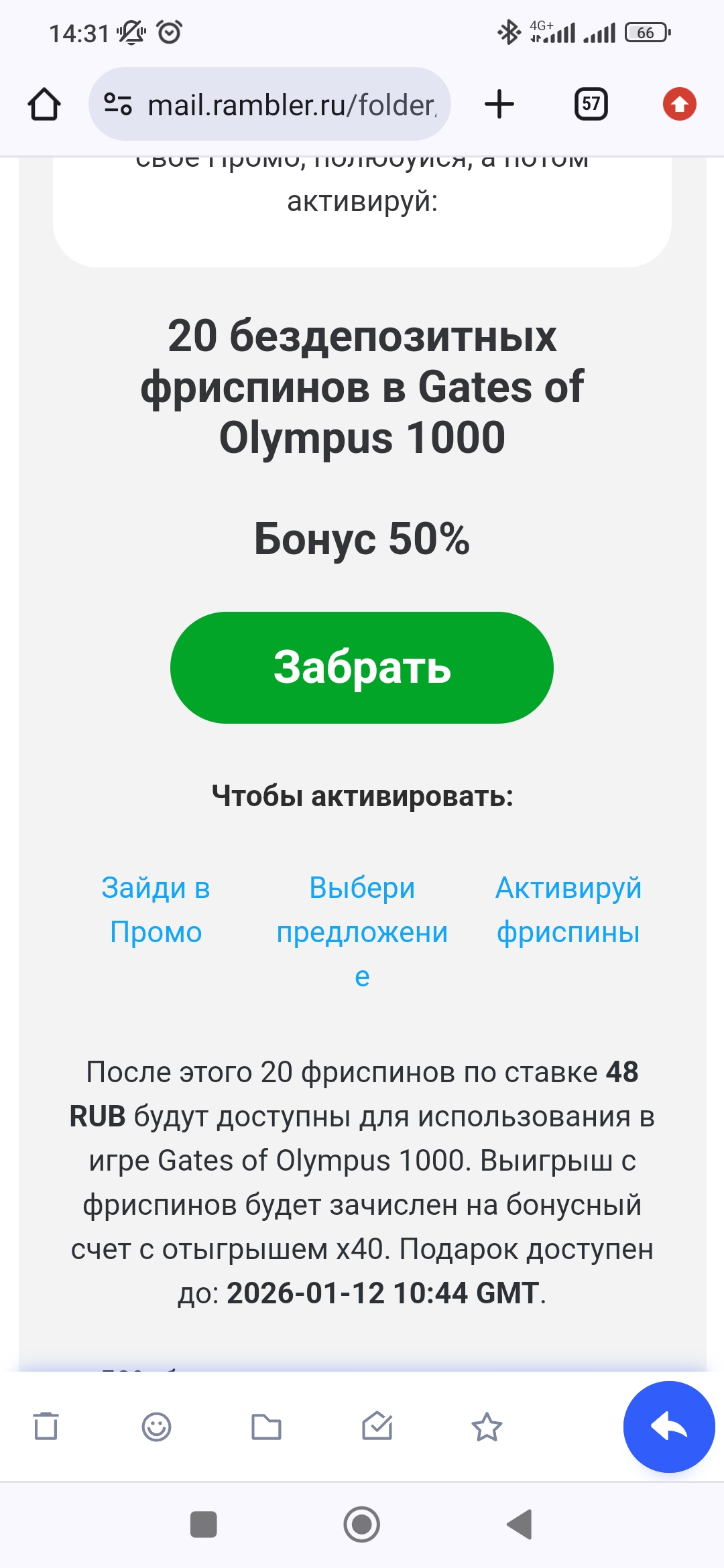The image size is (724, 1568).
Task: Delete this email with the trash icon
Action: pyautogui.click(x=46, y=1426)
